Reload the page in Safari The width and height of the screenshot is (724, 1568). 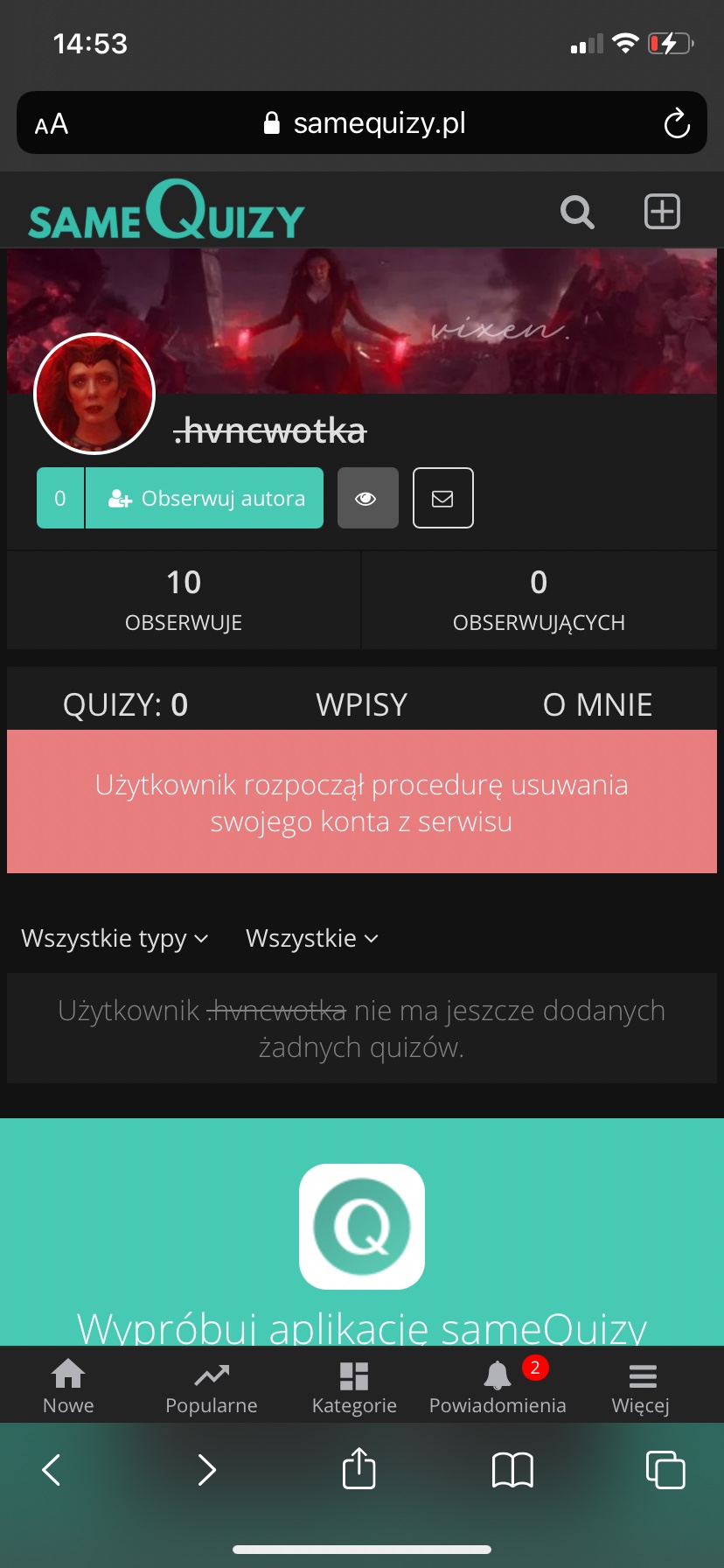tap(677, 123)
